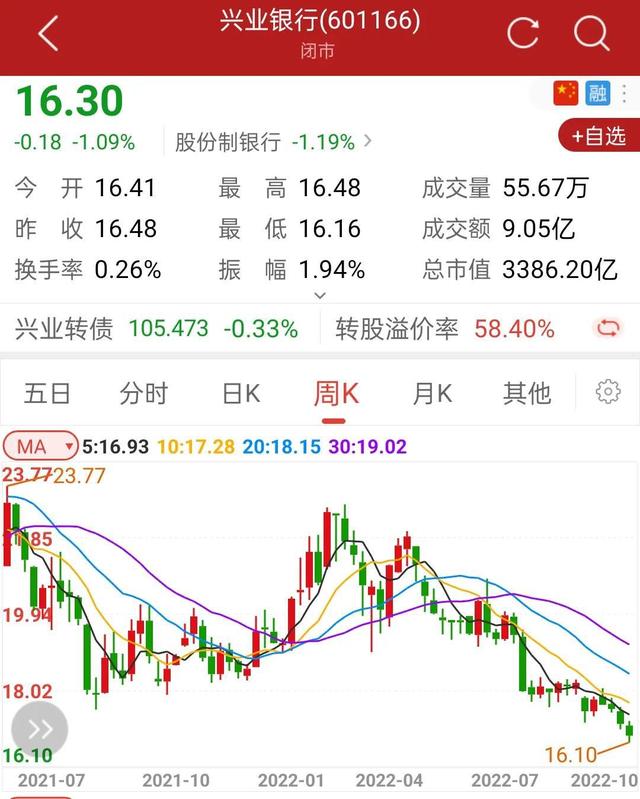640x799 pixels.
Task: Switch to the 五日 chart tab
Action: point(47,393)
